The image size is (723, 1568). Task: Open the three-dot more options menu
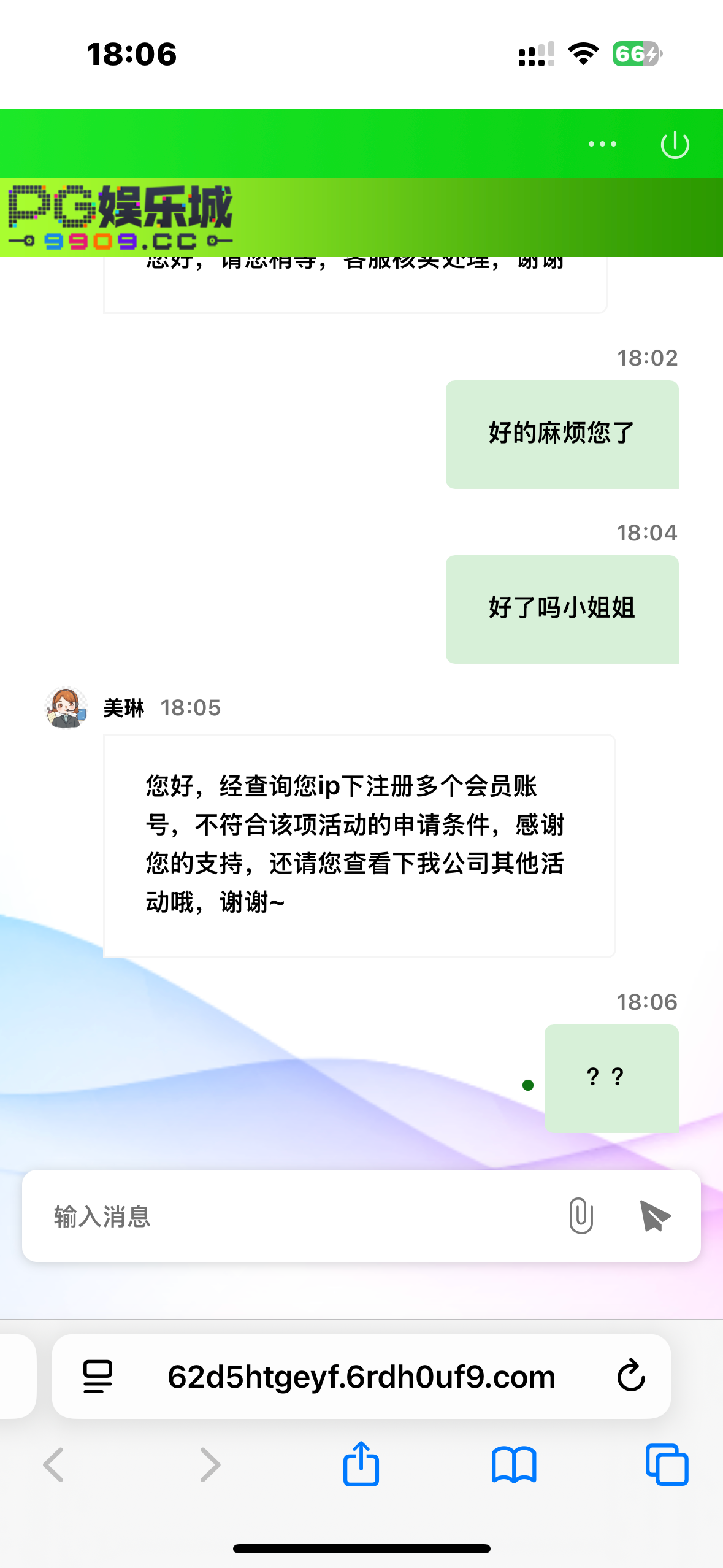click(x=602, y=144)
